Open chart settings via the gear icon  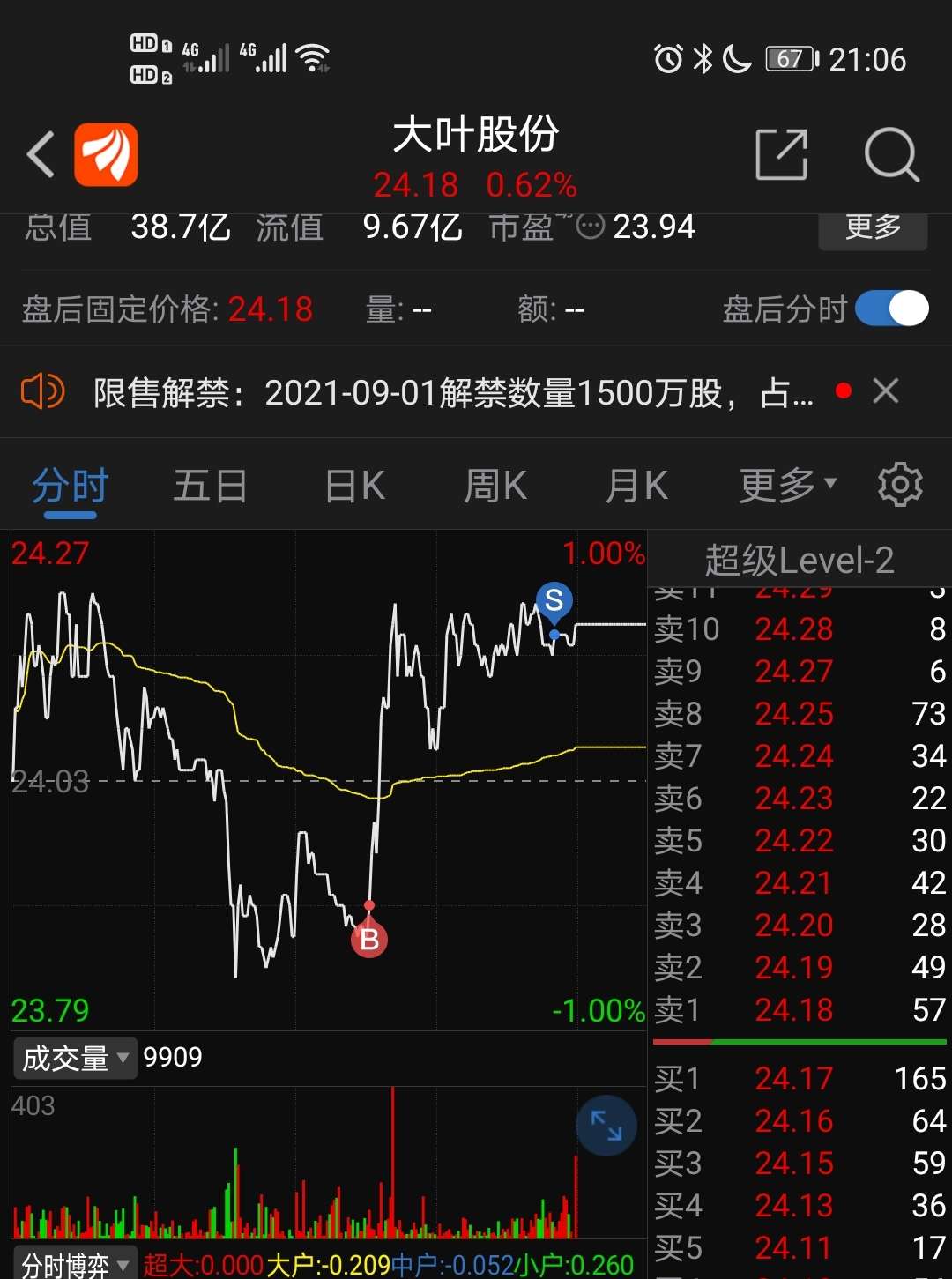pyautogui.click(x=900, y=485)
